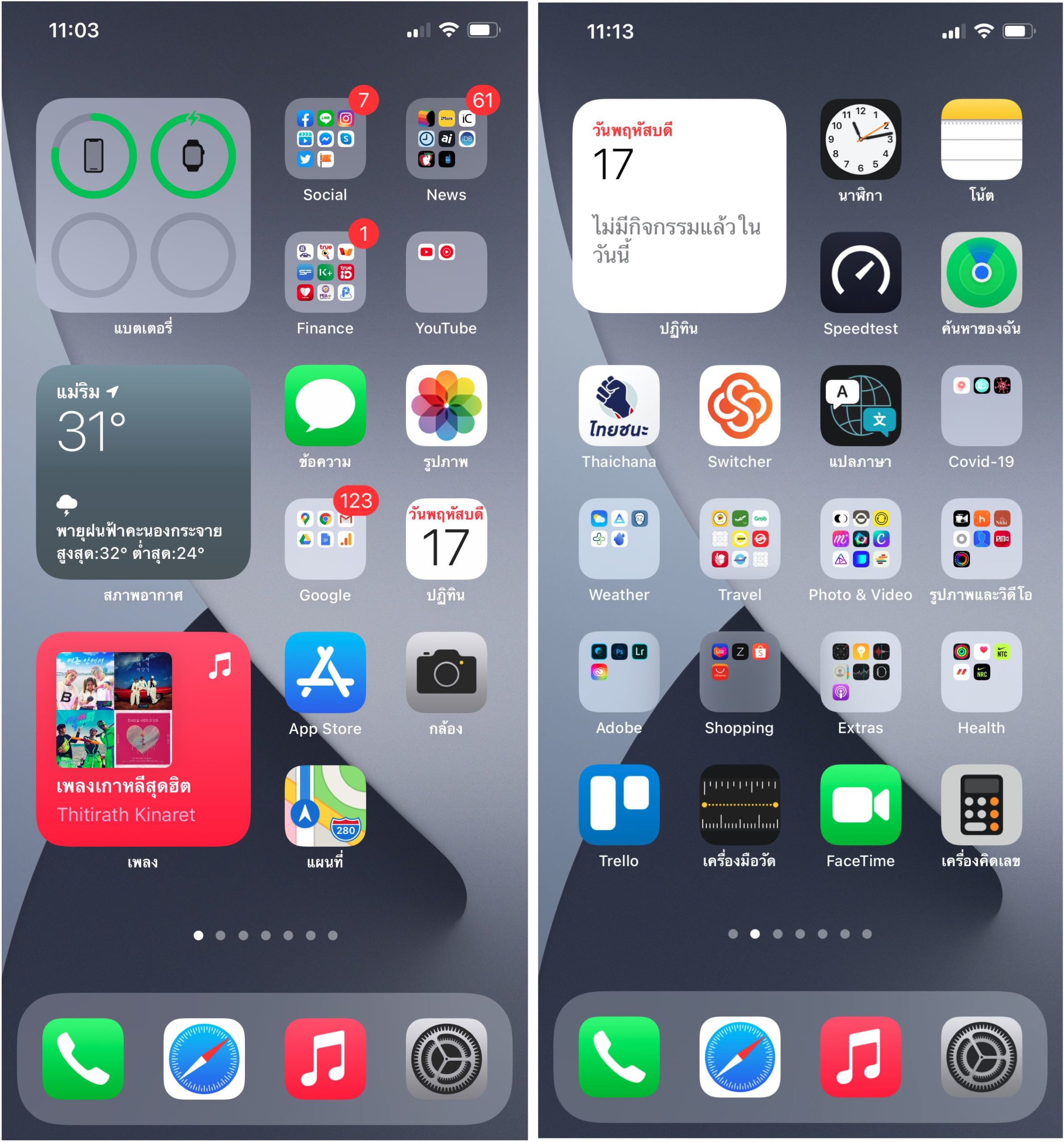Open the Google folder
The height and width of the screenshot is (1142, 1064).
point(325,539)
